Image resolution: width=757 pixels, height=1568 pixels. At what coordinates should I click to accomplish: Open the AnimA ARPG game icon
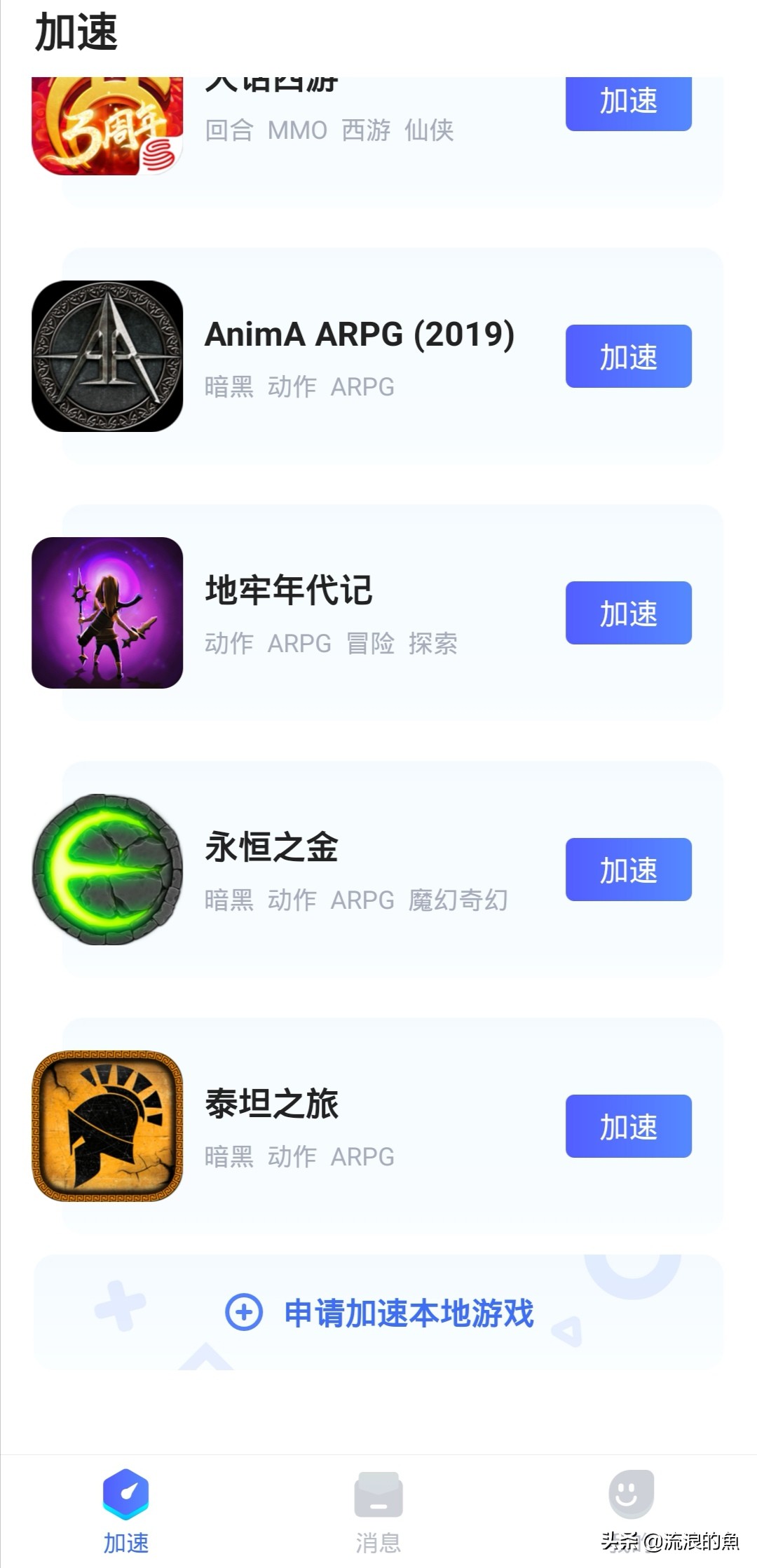(x=107, y=356)
